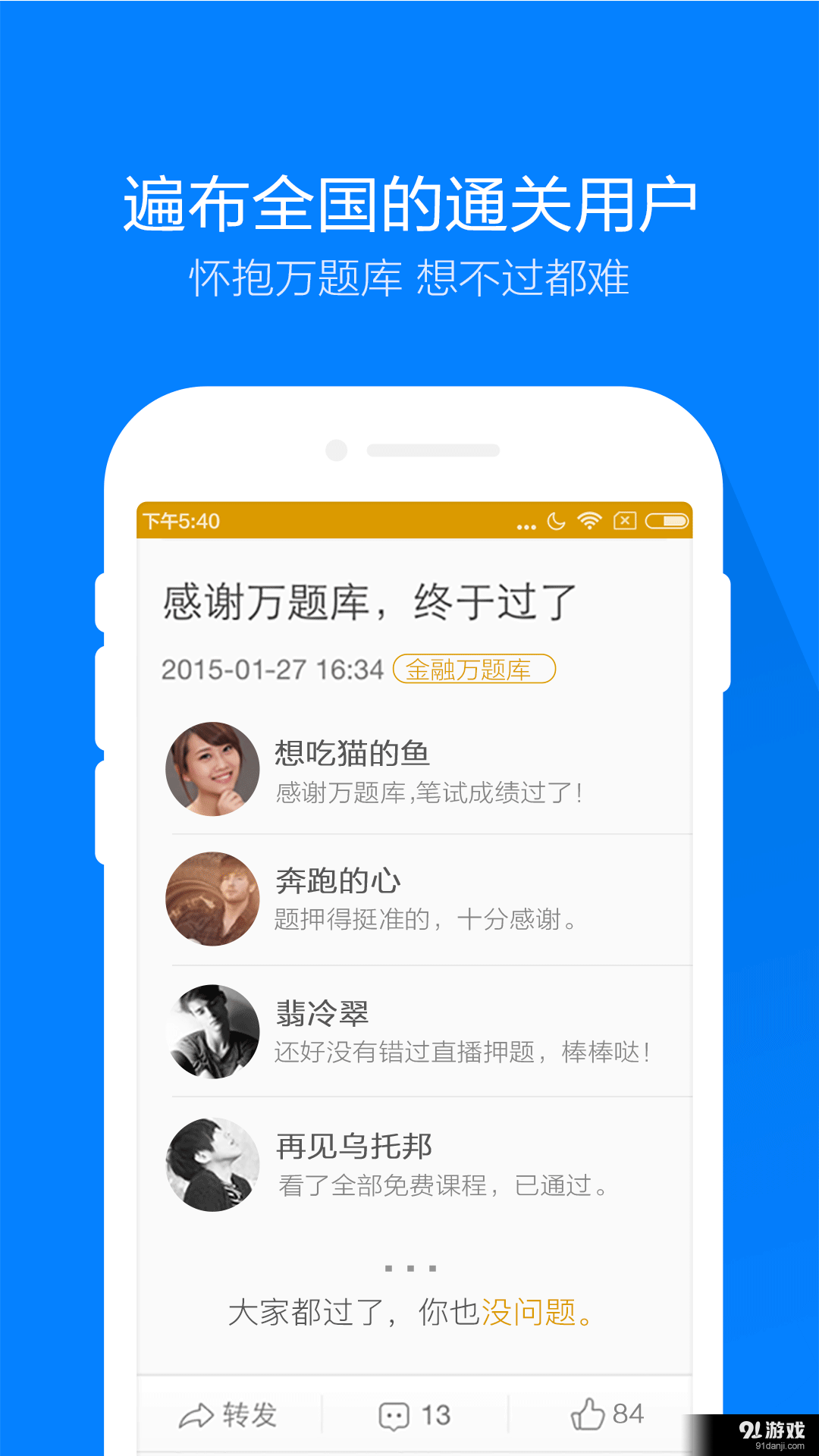Screen dimensions: 819x1456
Task: Tap the cellular signal dots in status bar
Action: pos(526,525)
